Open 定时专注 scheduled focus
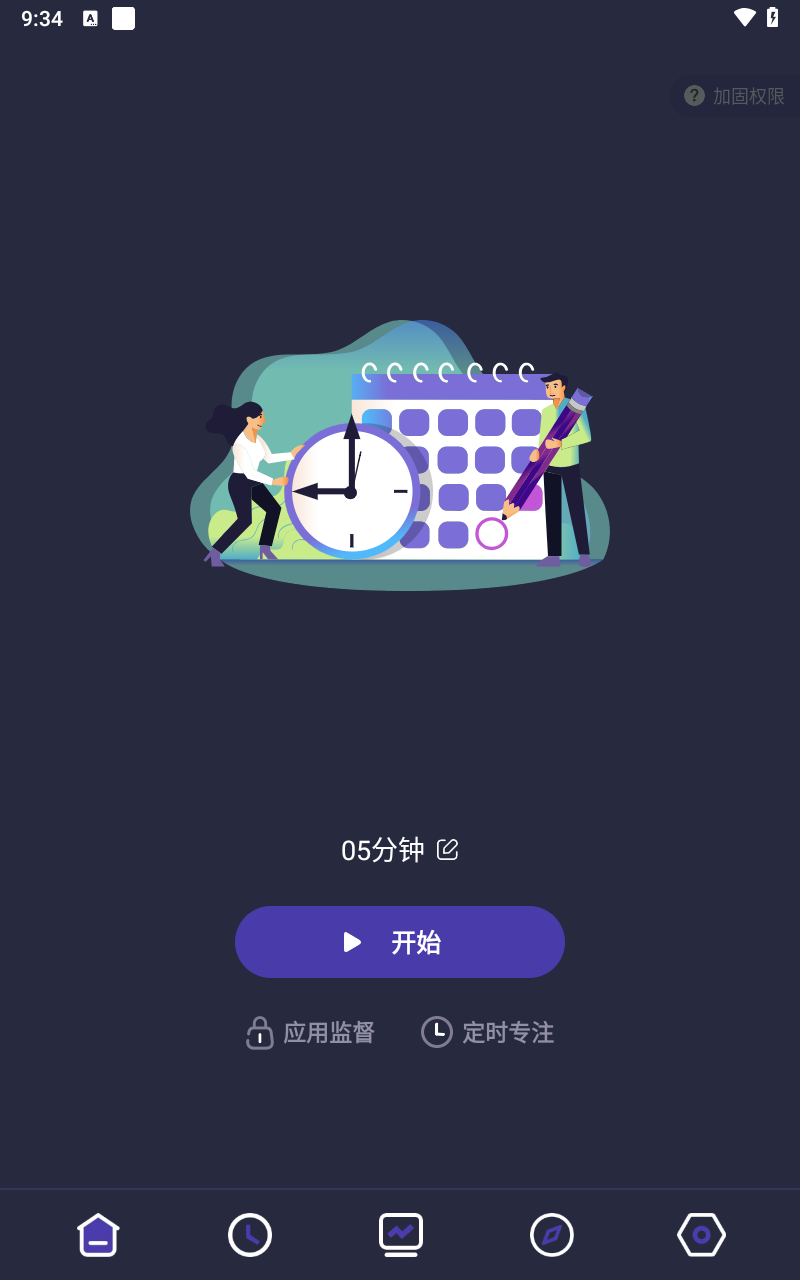This screenshot has height=1280, width=800. [x=488, y=1032]
